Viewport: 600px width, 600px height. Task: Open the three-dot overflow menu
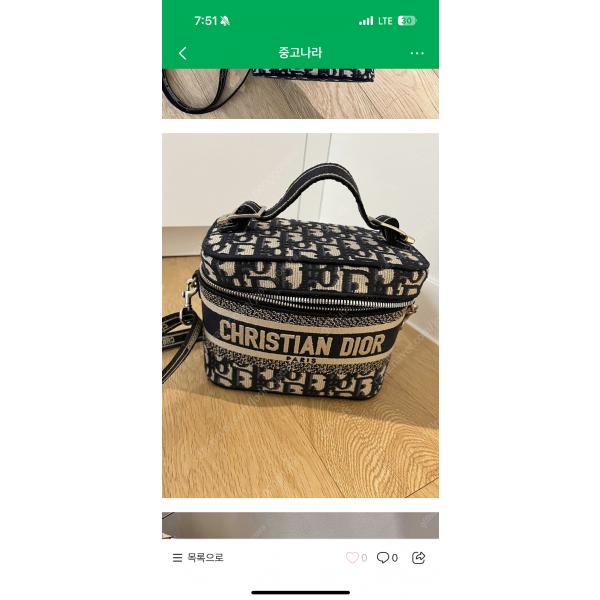click(x=417, y=53)
